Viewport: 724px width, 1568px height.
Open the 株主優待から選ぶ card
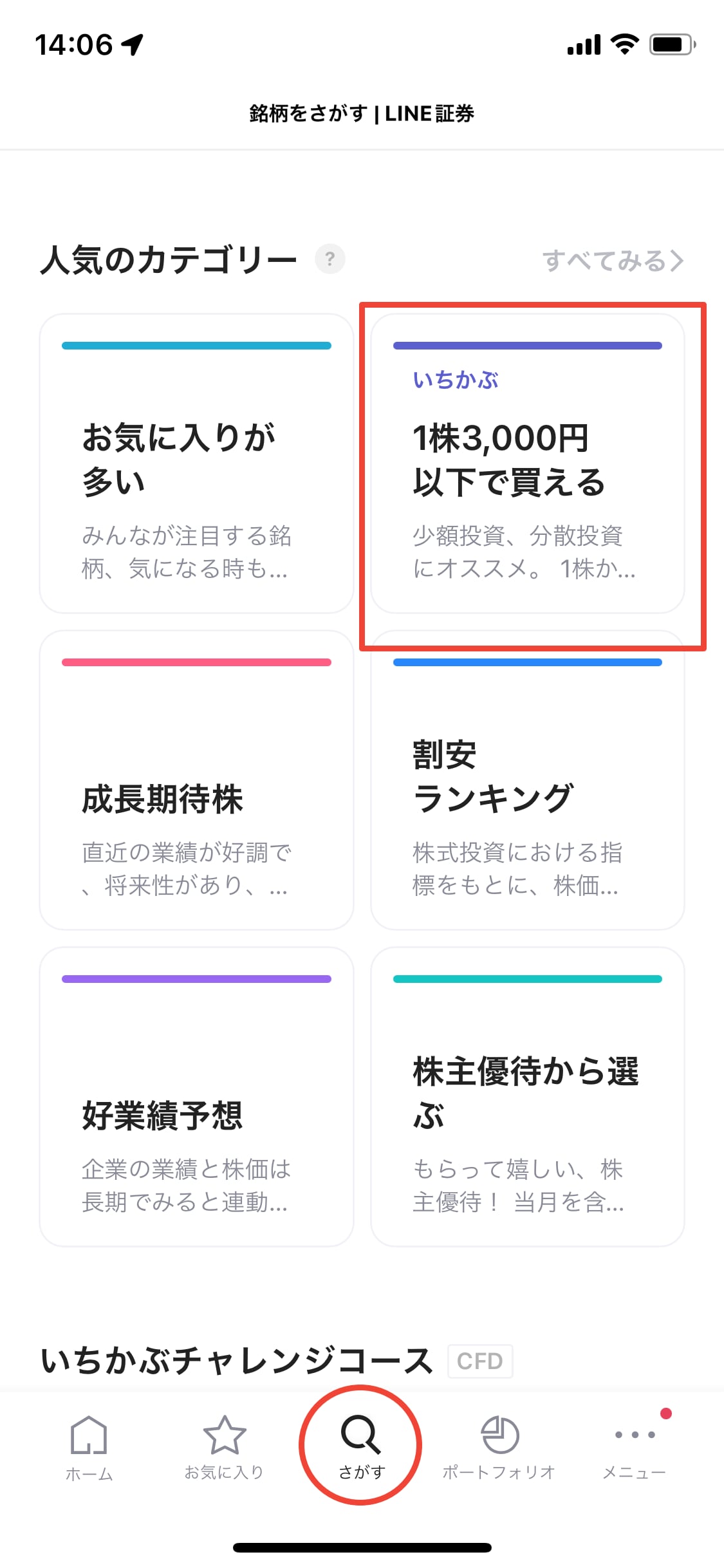[x=527, y=1097]
